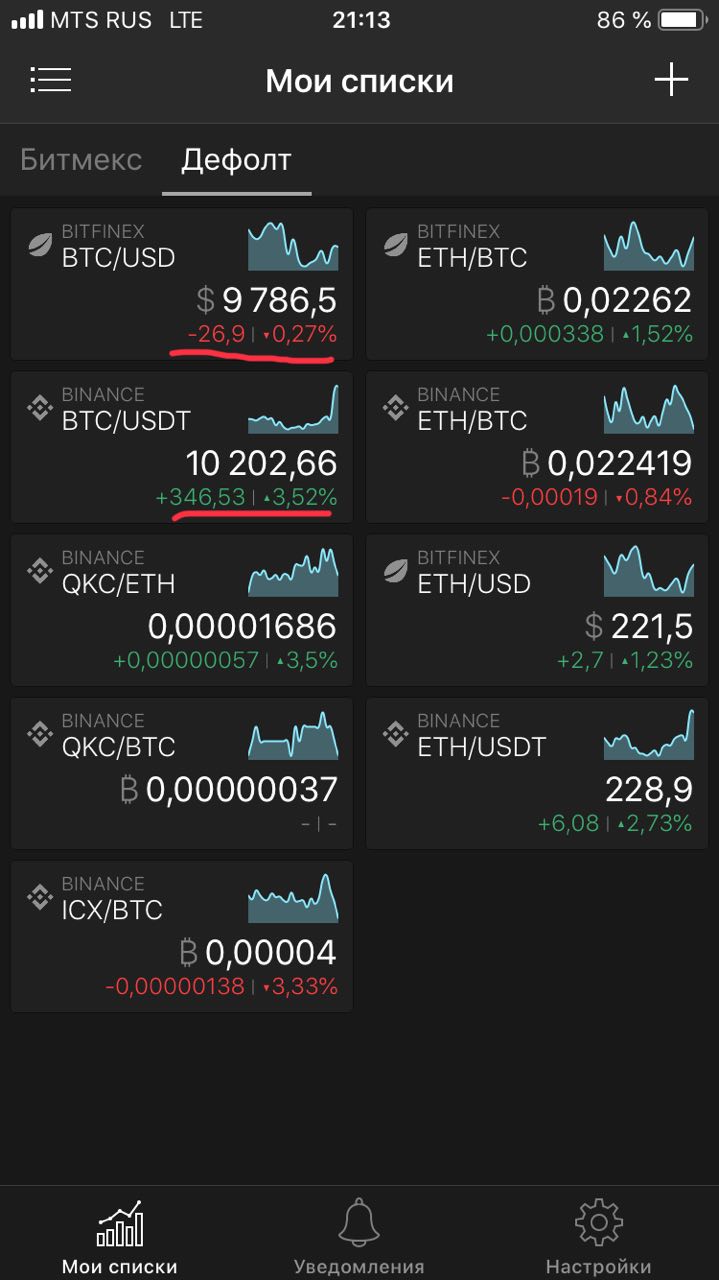Open the Binance ICX/BTC card

click(x=182, y=936)
